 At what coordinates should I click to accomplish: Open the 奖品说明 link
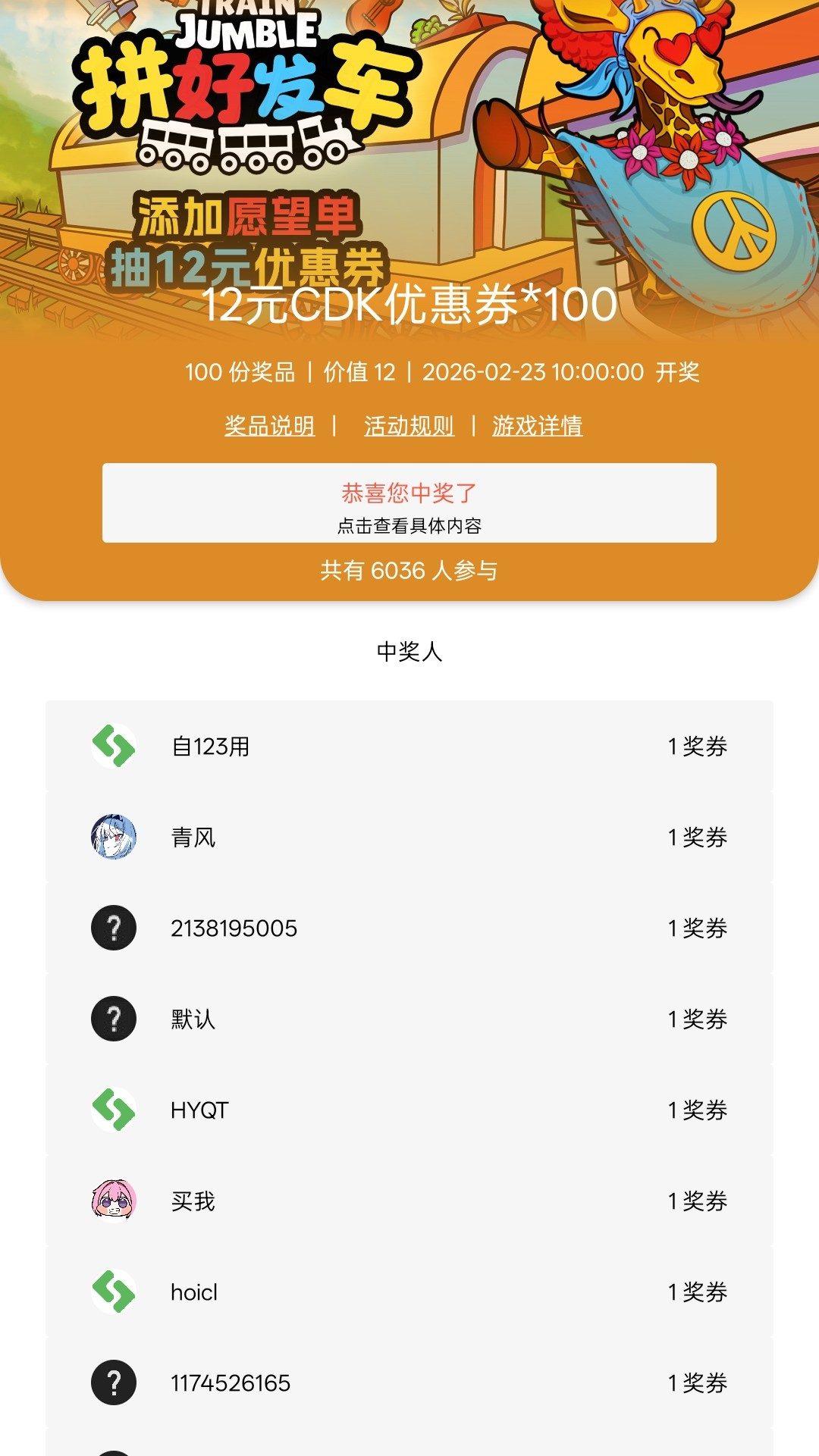[x=269, y=426]
